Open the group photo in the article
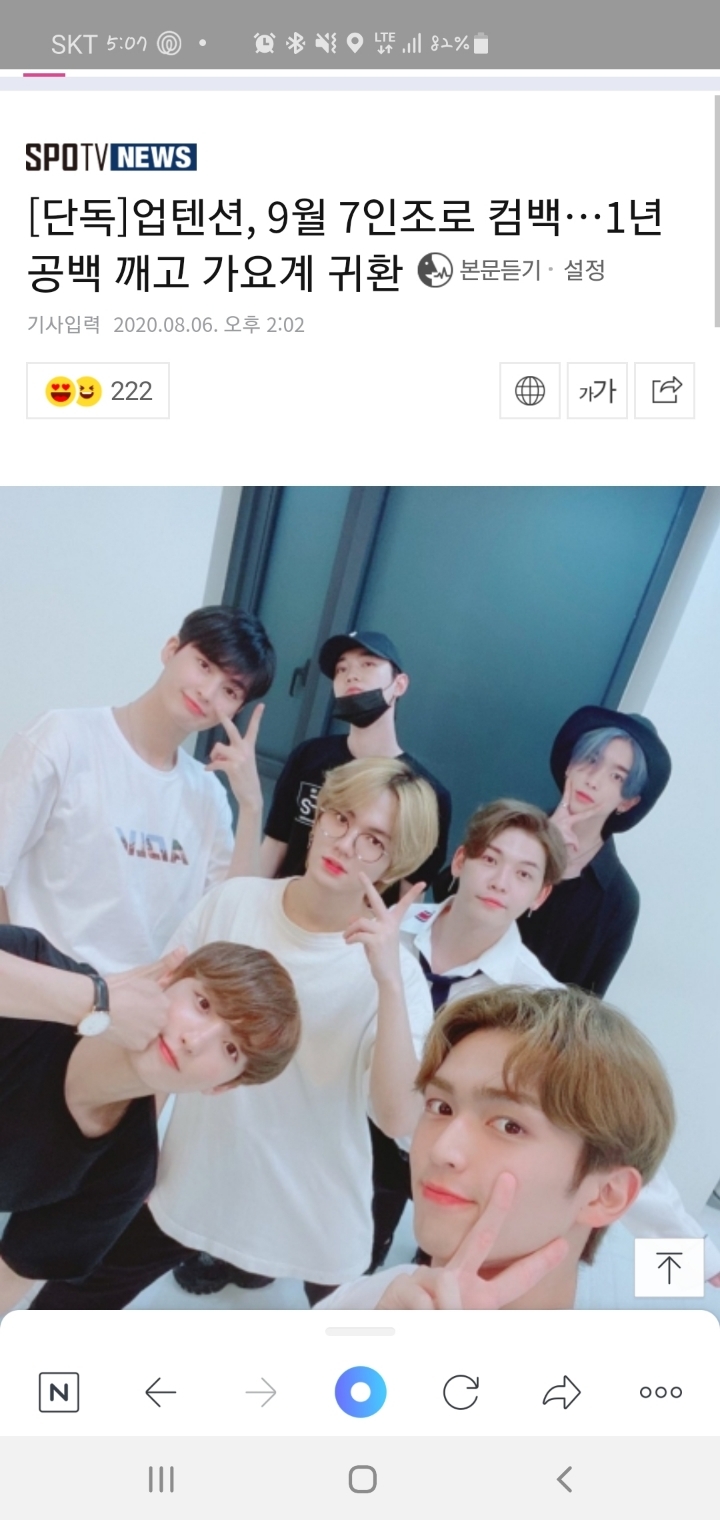 tap(360, 900)
